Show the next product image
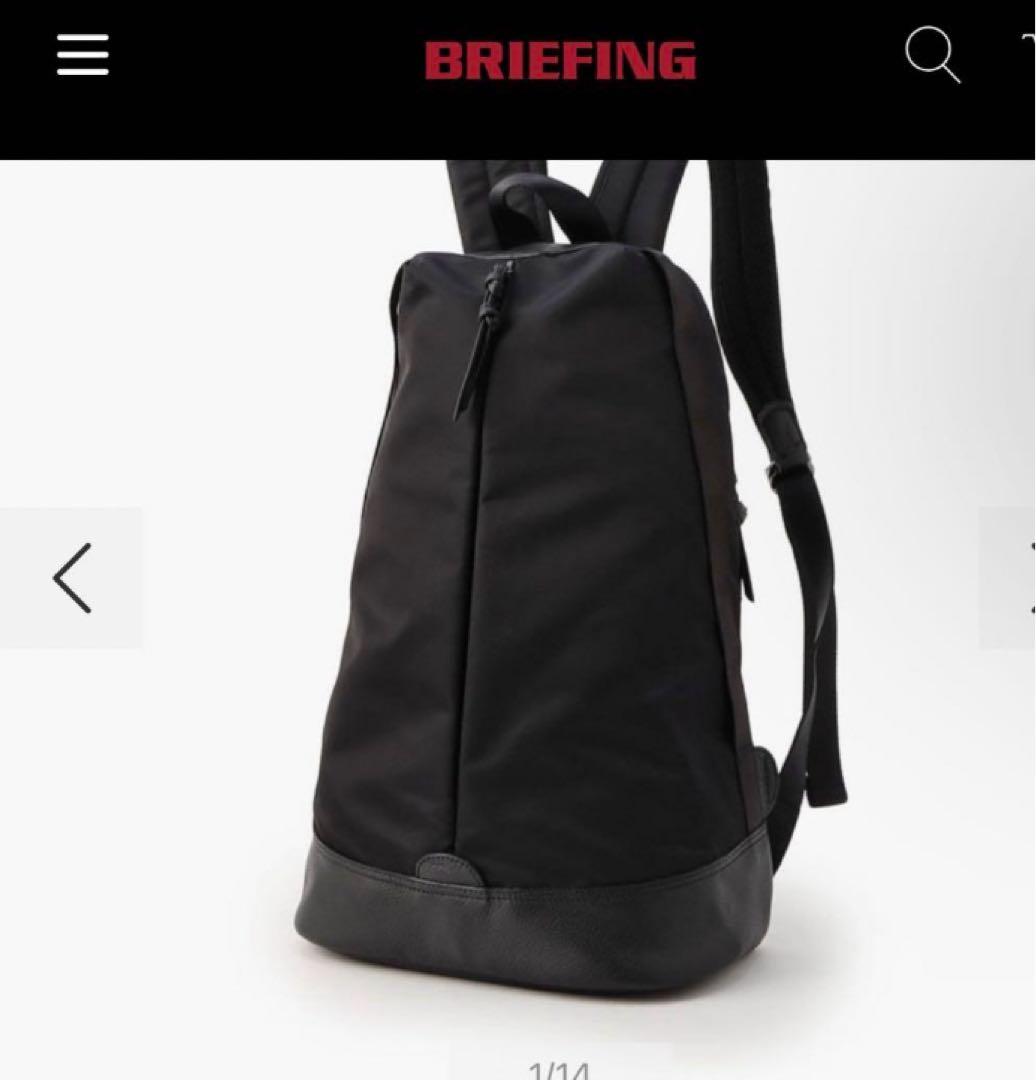 pyautogui.click(x=1012, y=578)
